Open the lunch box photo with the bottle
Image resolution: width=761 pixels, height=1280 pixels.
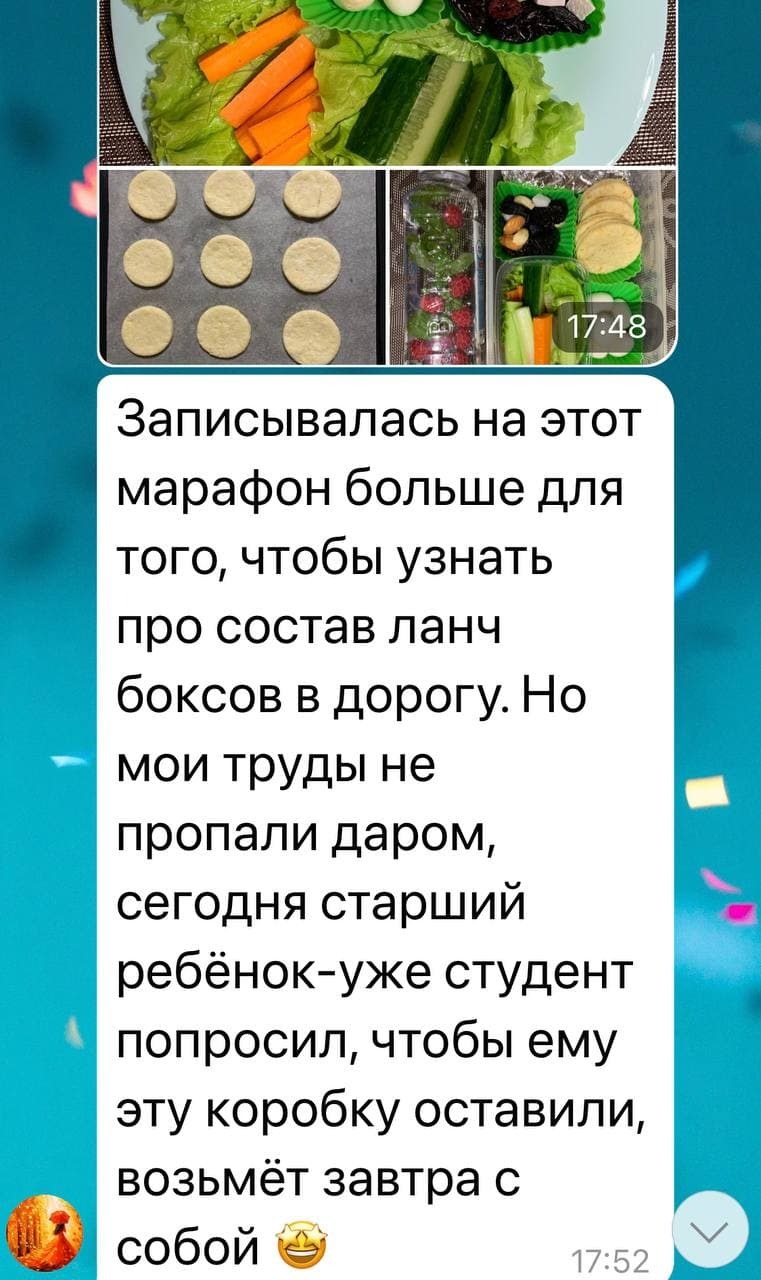530,267
